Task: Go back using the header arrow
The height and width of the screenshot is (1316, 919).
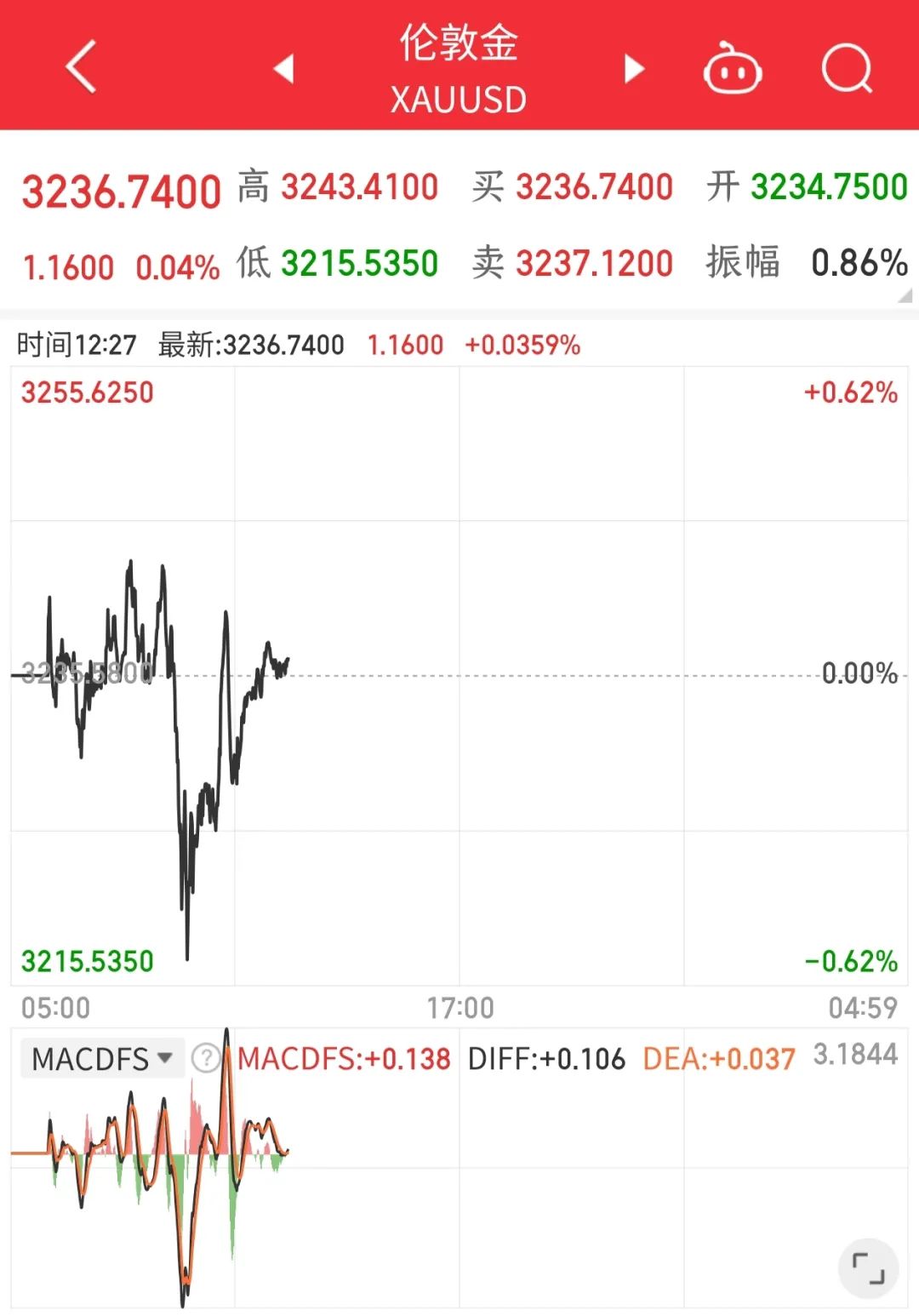Action: [x=81, y=66]
